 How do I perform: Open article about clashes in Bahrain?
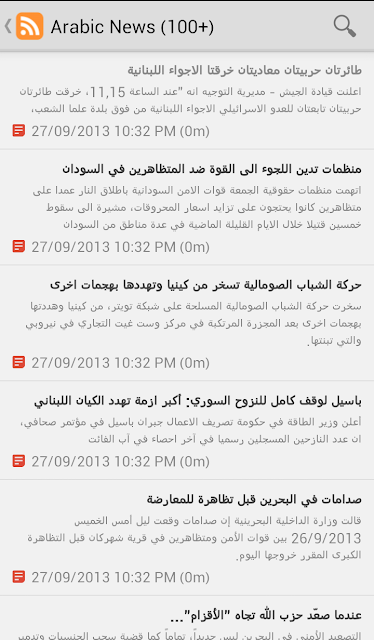[187, 538]
